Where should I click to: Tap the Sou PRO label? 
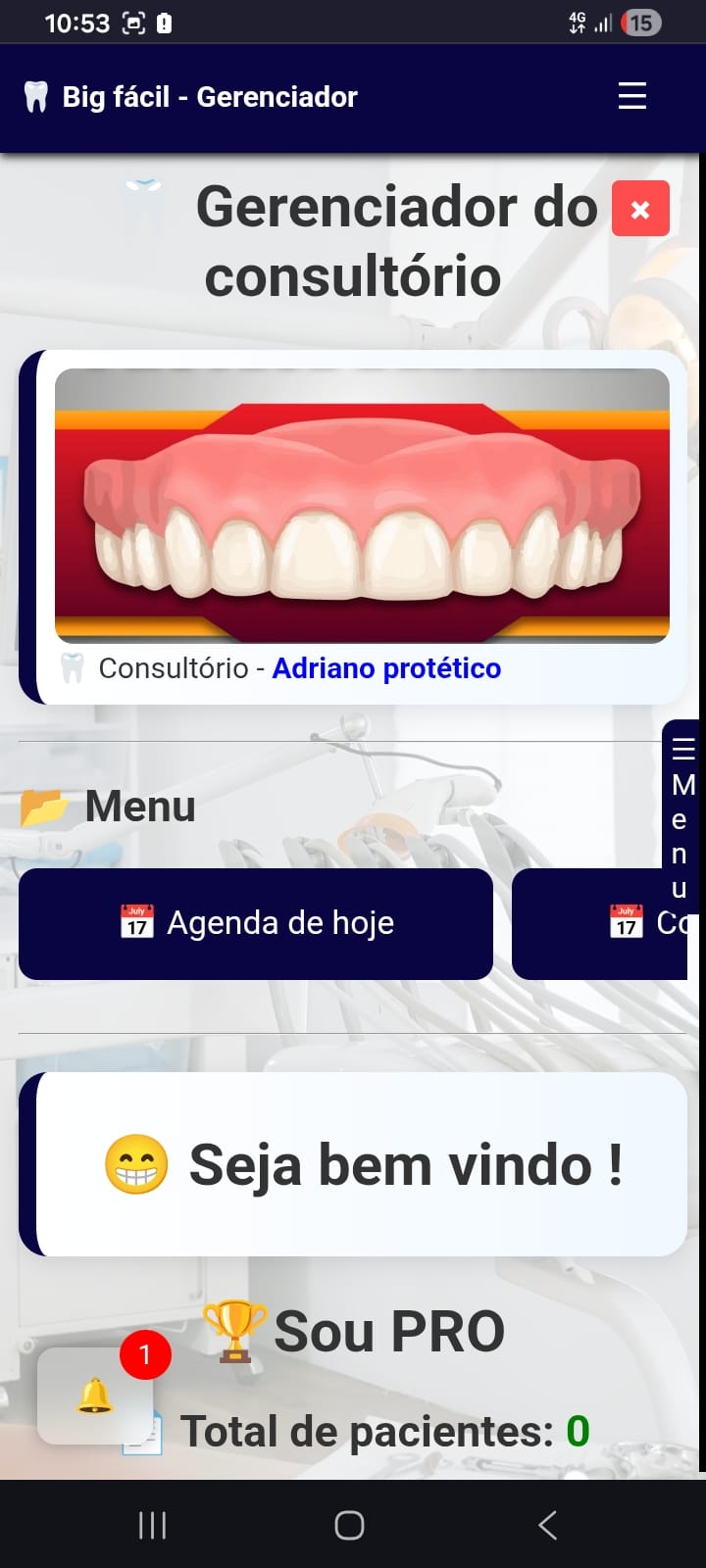tap(389, 1330)
